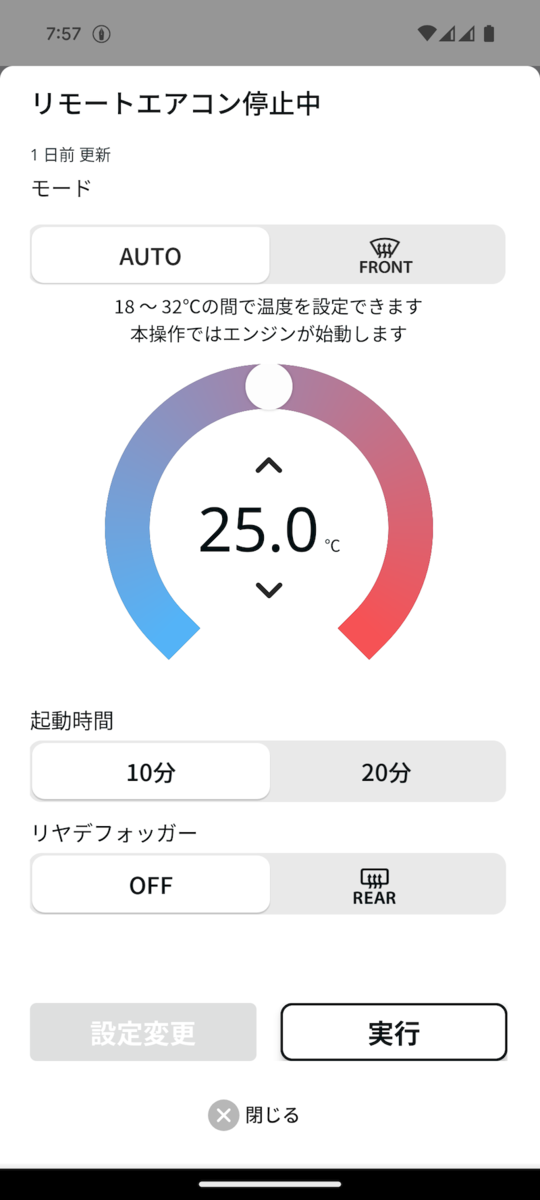
Task: Set run time to 20分
Action: coord(386,771)
